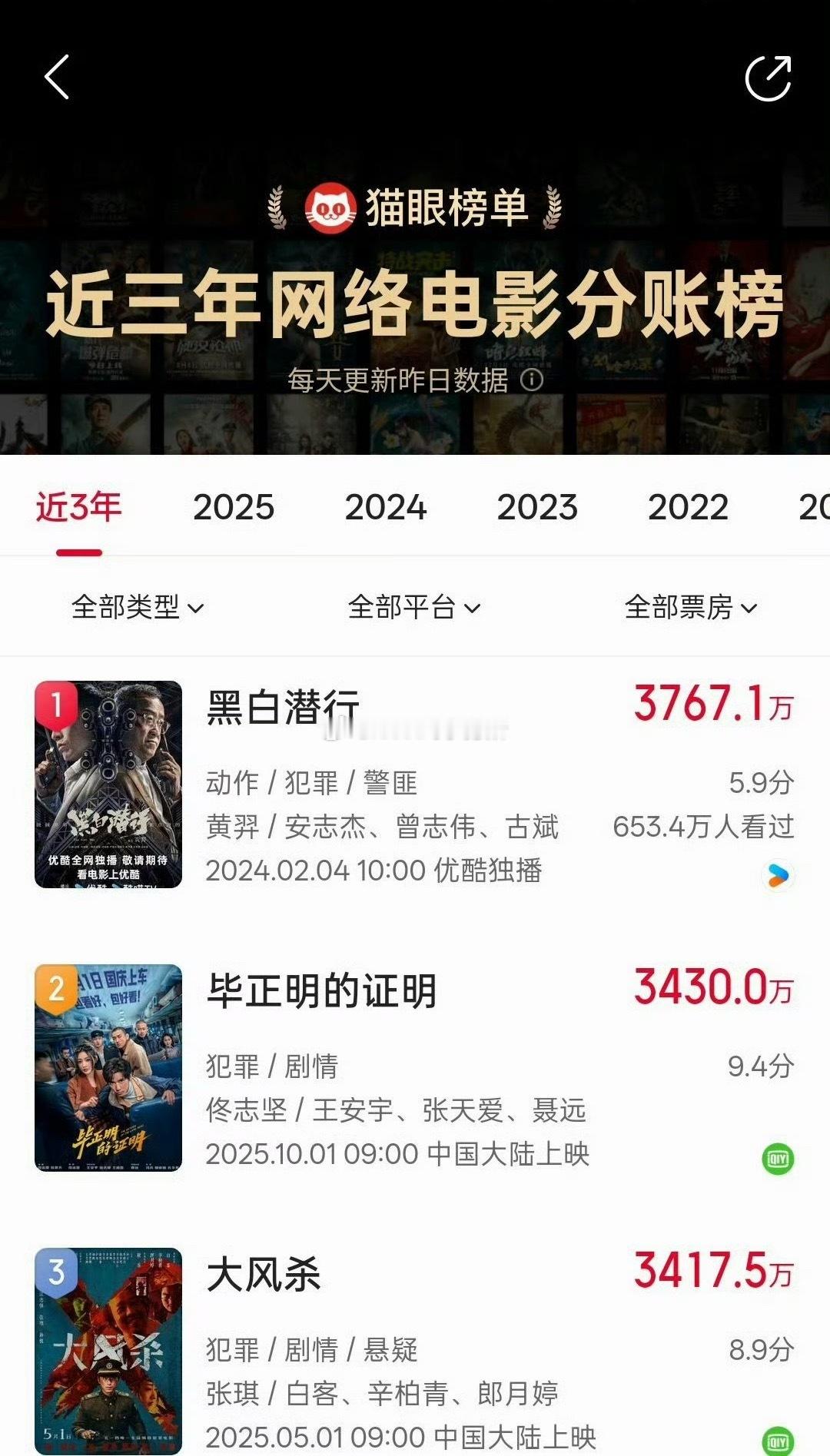Select the 近3年 tab
The image size is (830, 1456).
[x=78, y=507]
